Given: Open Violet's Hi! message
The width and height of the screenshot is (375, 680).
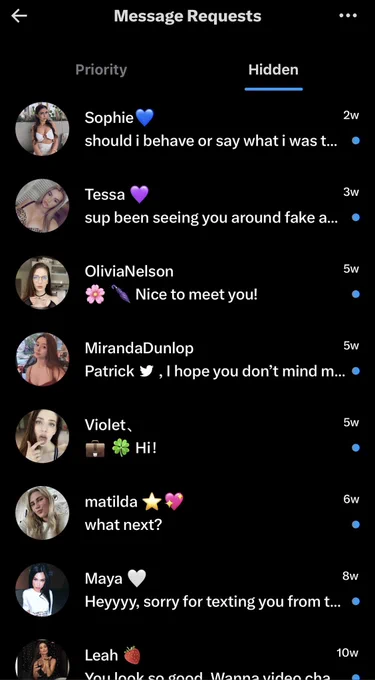Looking at the screenshot, I should tap(187, 436).
